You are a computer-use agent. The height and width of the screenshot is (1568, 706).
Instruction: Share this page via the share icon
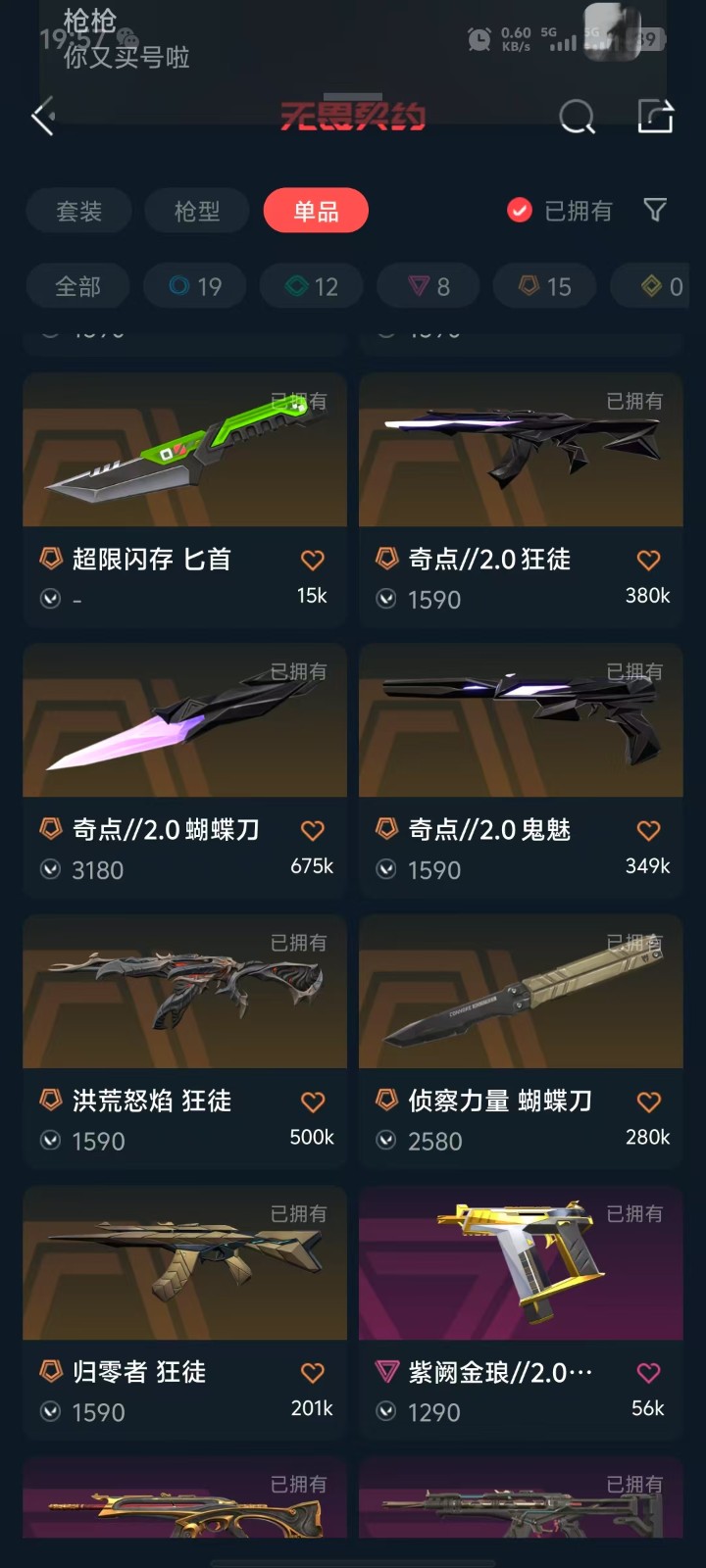click(x=655, y=117)
